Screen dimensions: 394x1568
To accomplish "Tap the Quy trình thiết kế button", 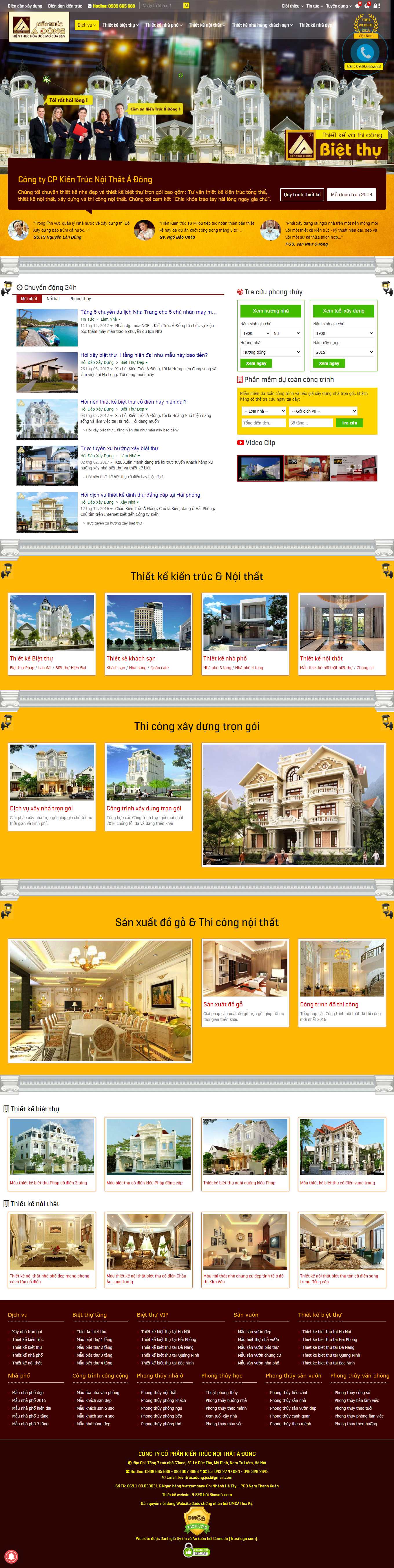I will pos(302,195).
